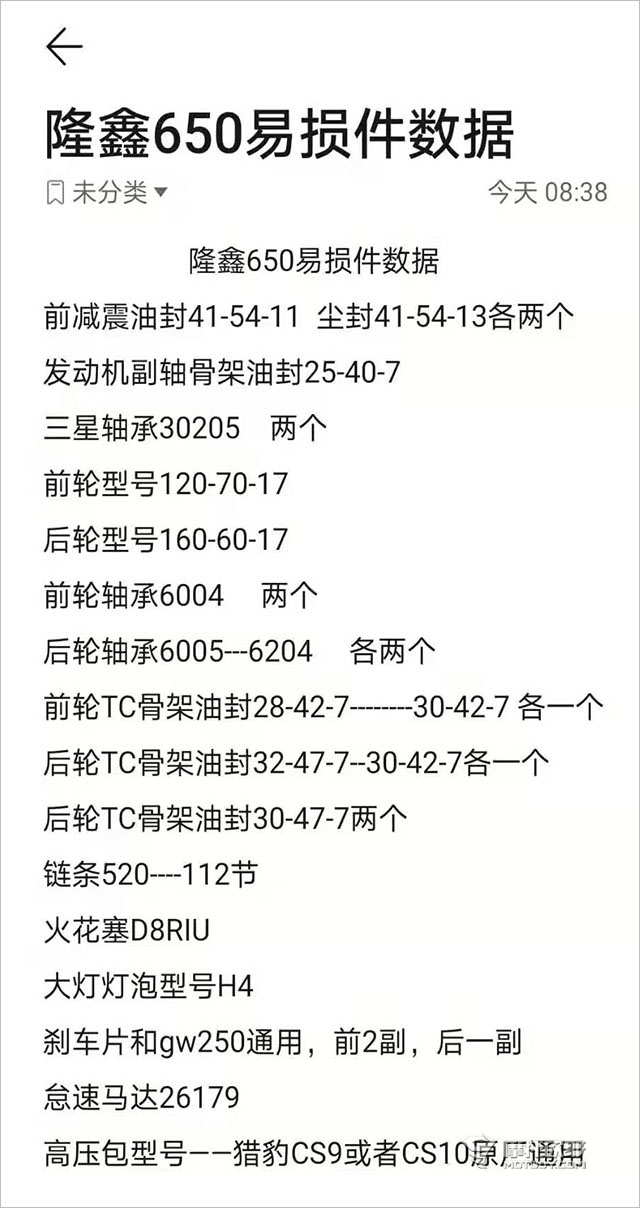This screenshot has height=1208, width=640.
Task: Tap the note title 隆鑫650易损件数据
Action: 279,132
